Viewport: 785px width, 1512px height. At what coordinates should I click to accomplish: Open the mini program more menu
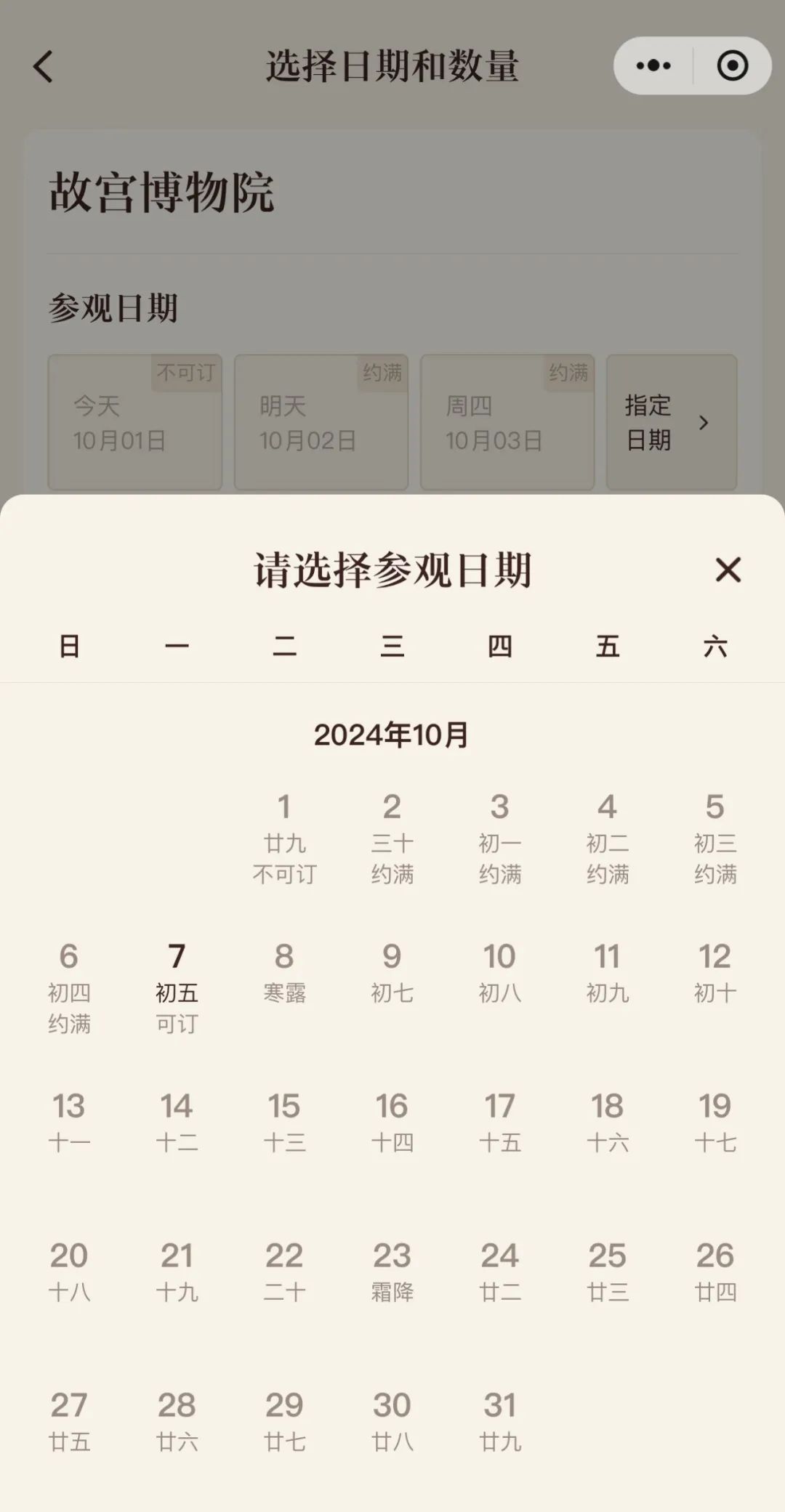[653, 66]
